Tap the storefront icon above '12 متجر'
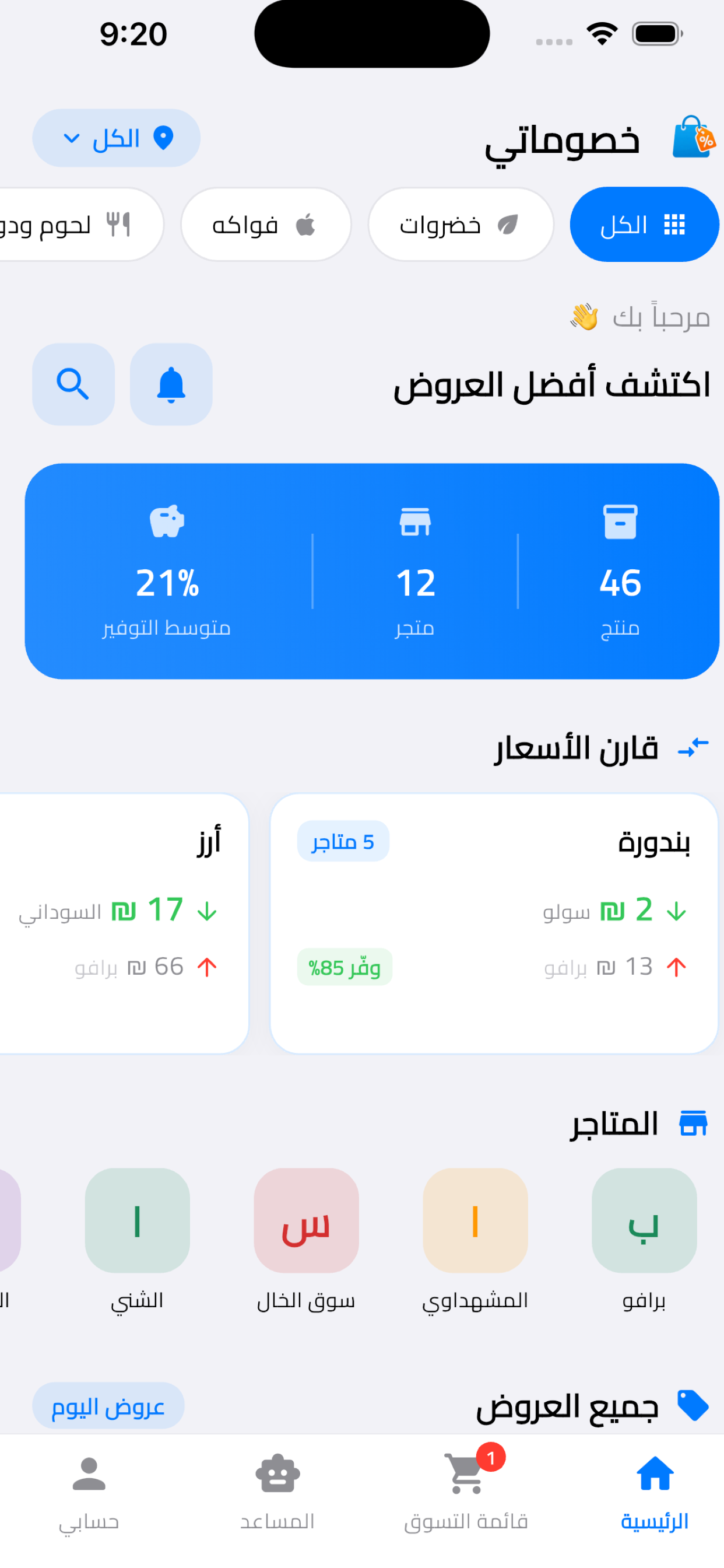Image resolution: width=724 pixels, height=1568 pixels. [x=414, y=522]
